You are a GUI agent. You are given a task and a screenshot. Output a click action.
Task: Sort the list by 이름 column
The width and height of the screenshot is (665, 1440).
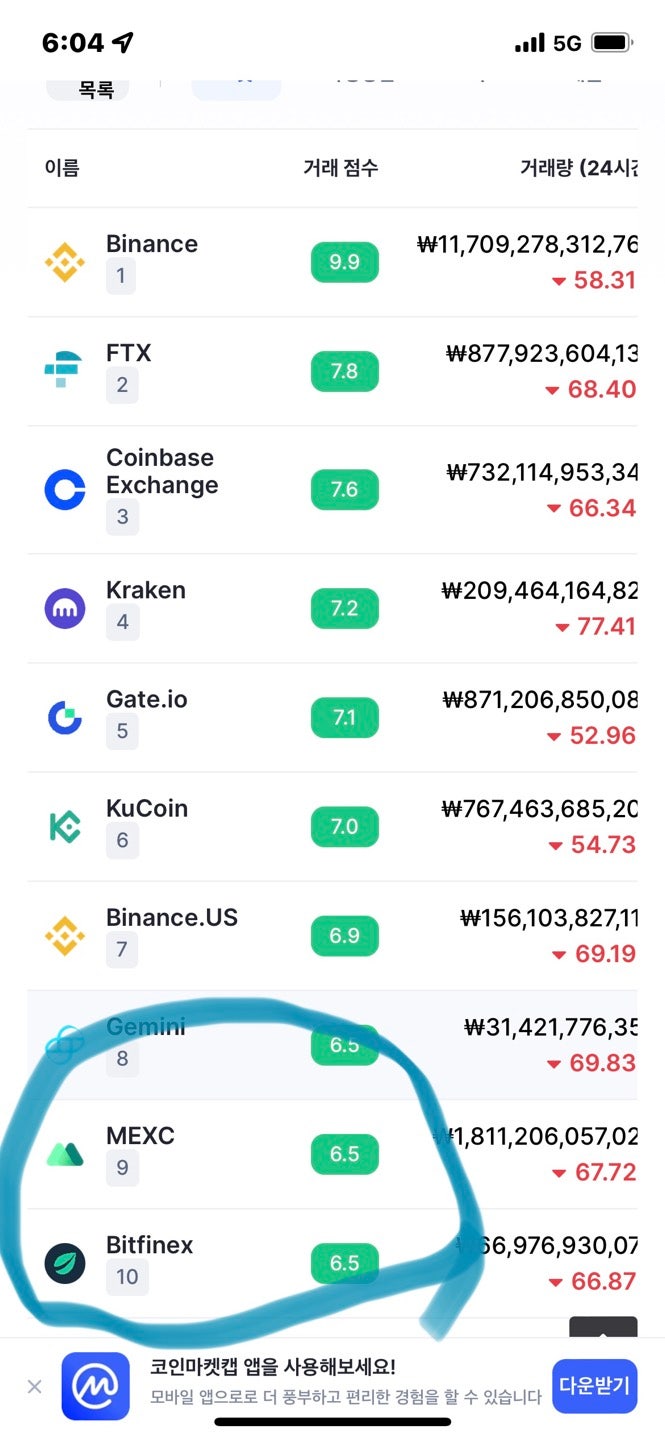[62, 168]
